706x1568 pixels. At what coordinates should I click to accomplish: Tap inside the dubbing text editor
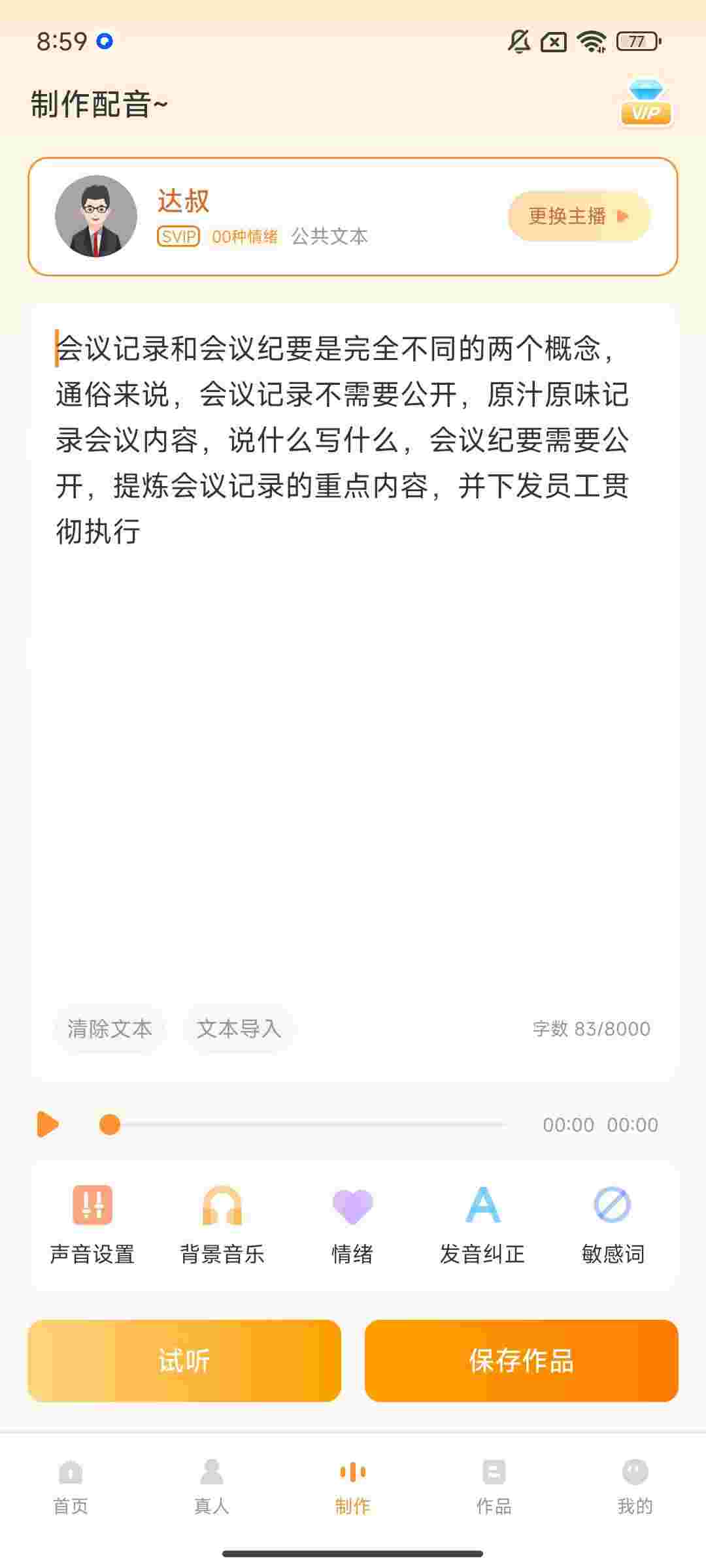353,719
